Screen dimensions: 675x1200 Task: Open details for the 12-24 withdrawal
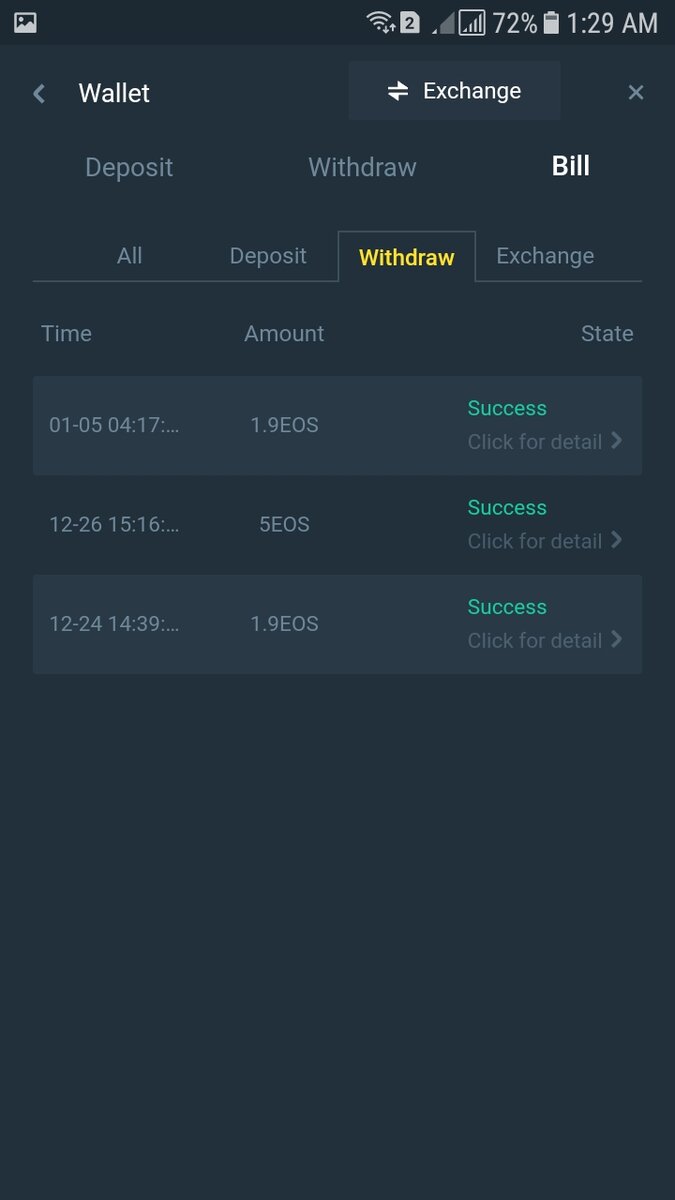pyautogui.click(x=544, y=640)
